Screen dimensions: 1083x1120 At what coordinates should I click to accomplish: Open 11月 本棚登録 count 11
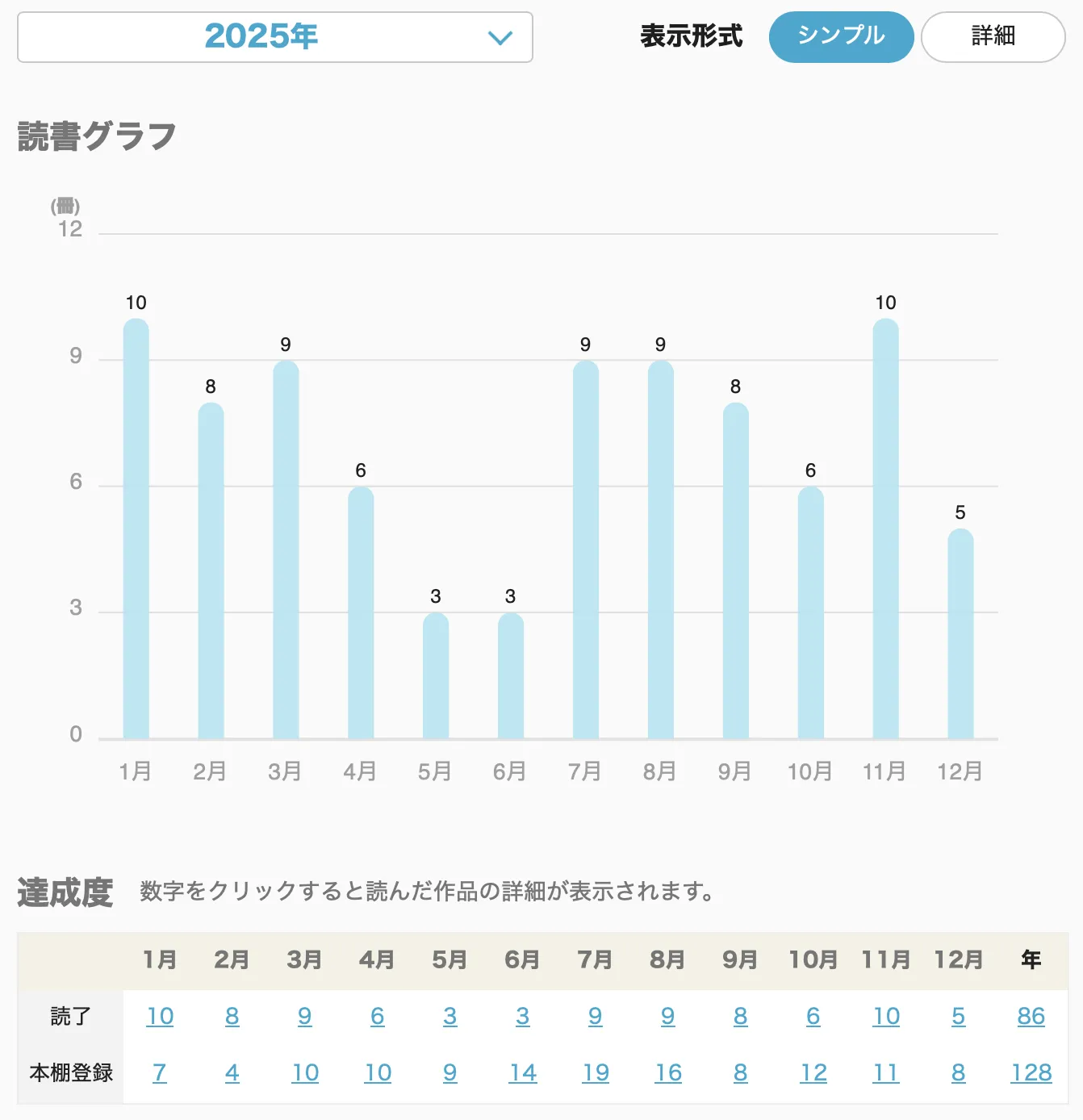pos(886,1072)
